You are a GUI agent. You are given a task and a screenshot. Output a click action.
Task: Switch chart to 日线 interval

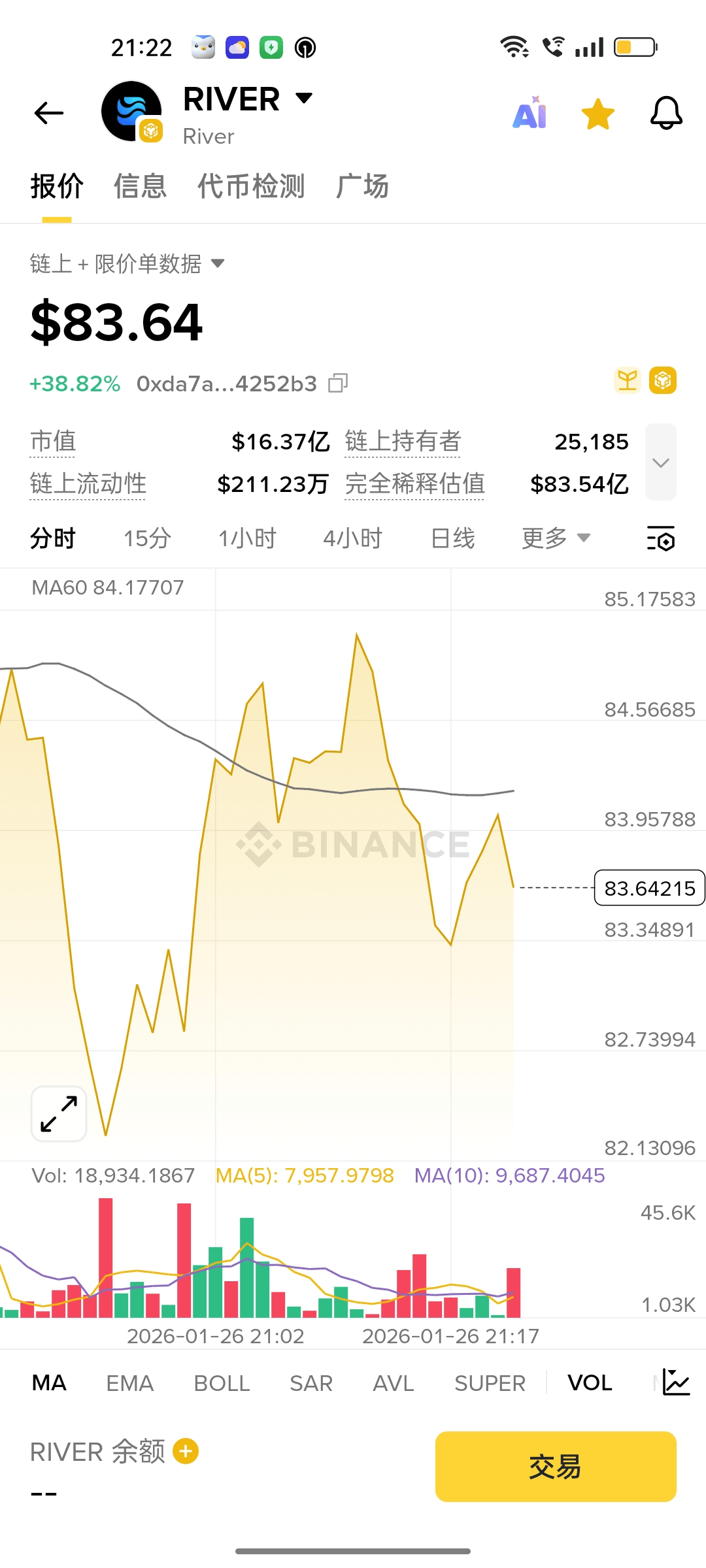452,539
